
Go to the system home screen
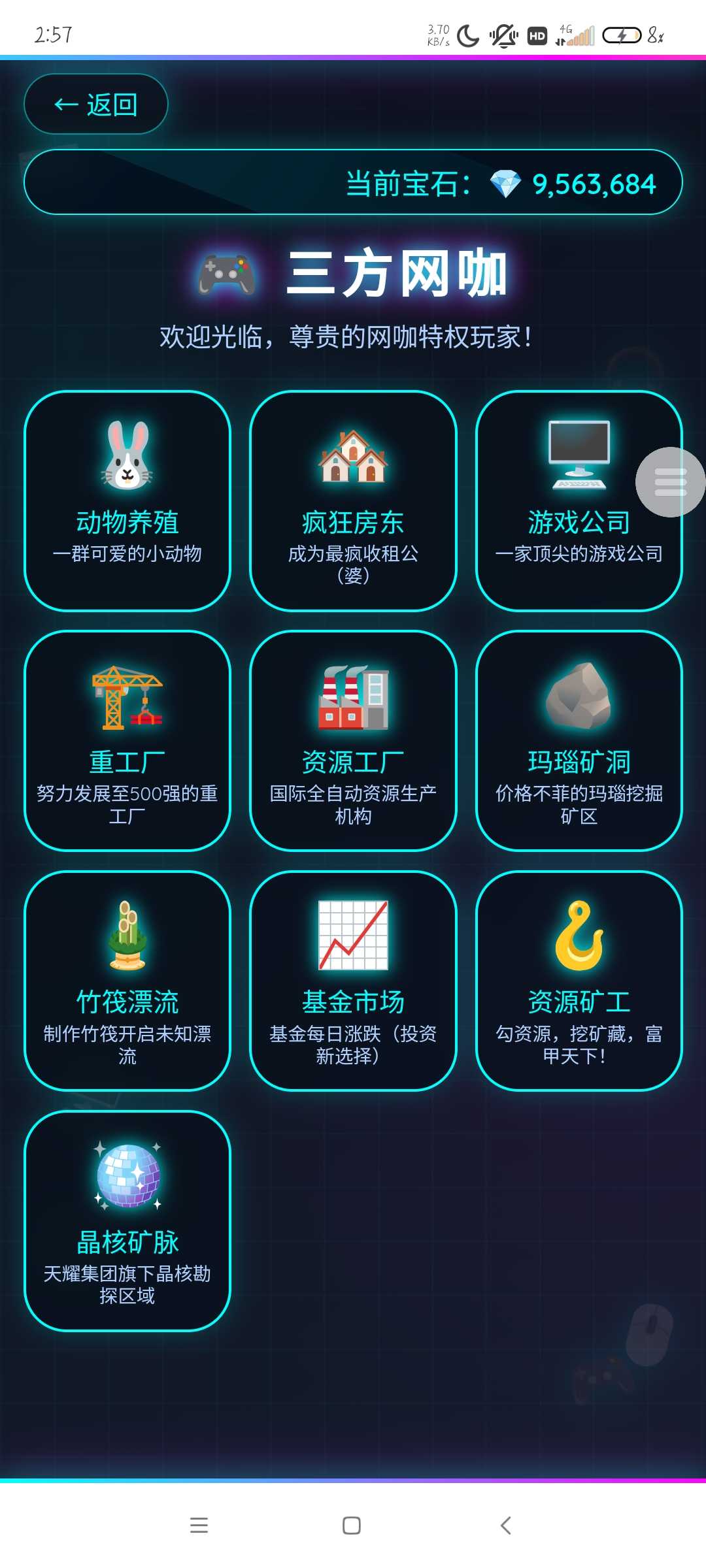(352, 1526)
